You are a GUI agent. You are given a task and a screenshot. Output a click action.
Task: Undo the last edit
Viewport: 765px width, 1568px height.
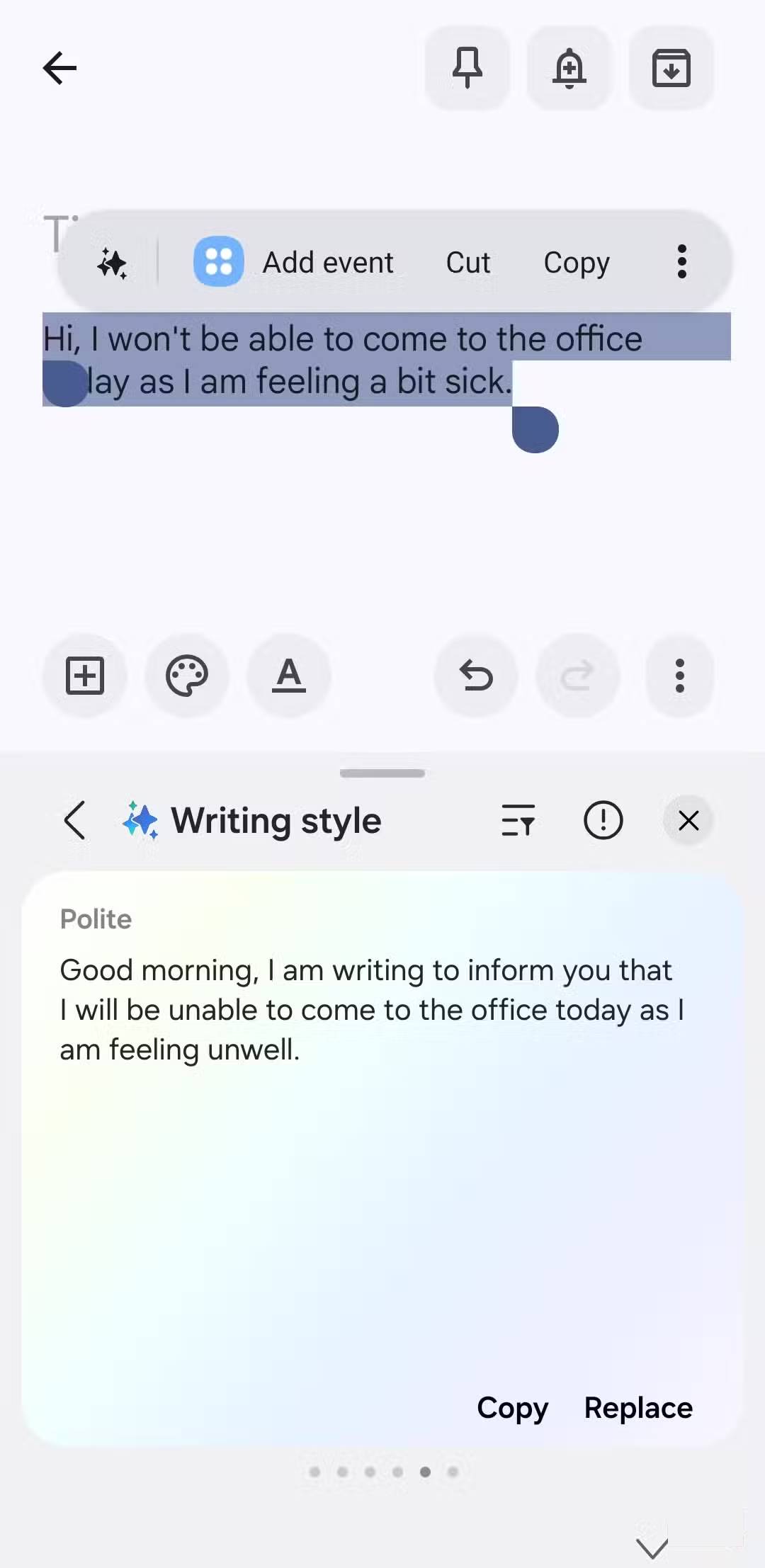click(x=476, y=675)
